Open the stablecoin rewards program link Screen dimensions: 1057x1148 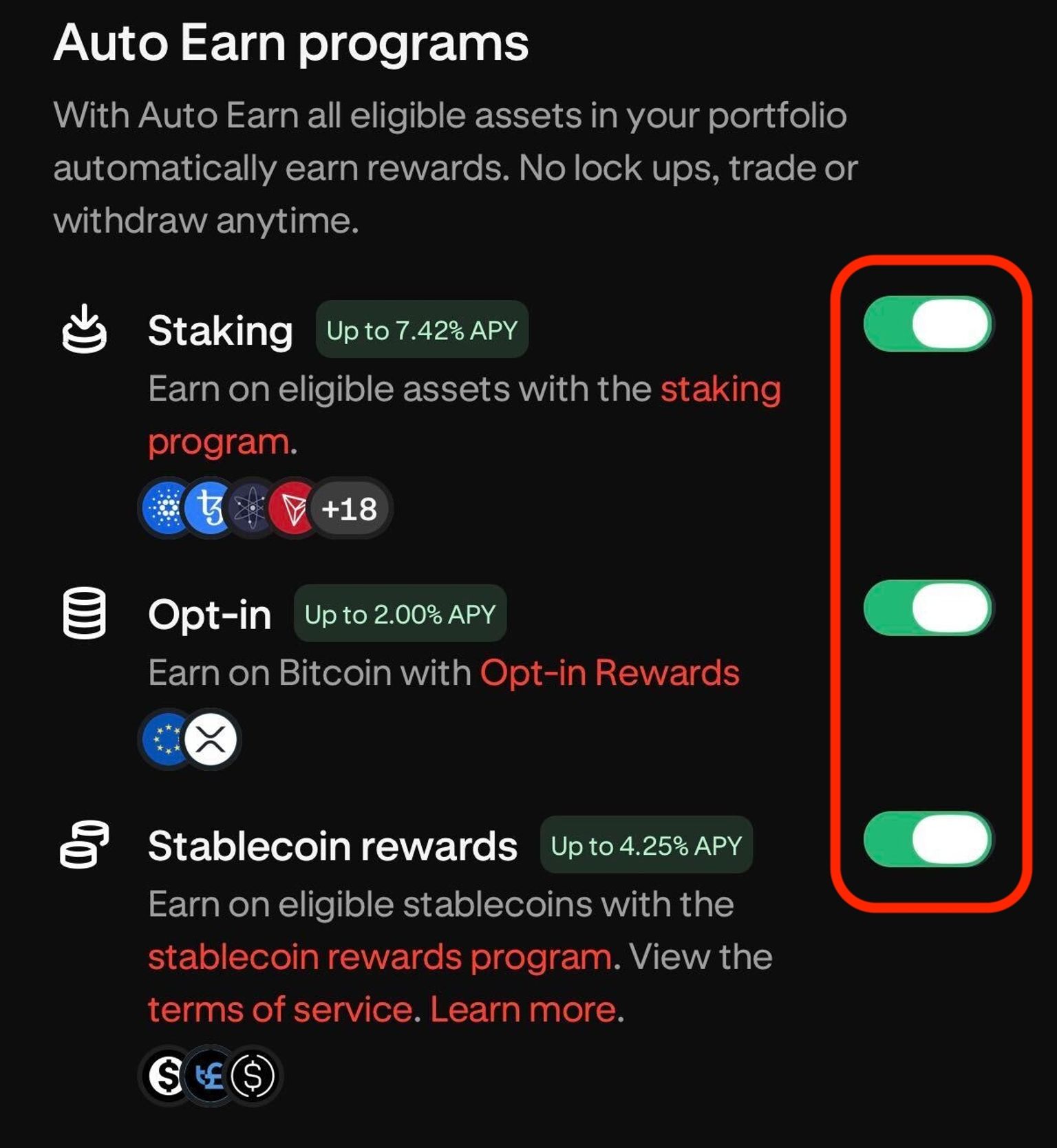click(x=380, y=957)
